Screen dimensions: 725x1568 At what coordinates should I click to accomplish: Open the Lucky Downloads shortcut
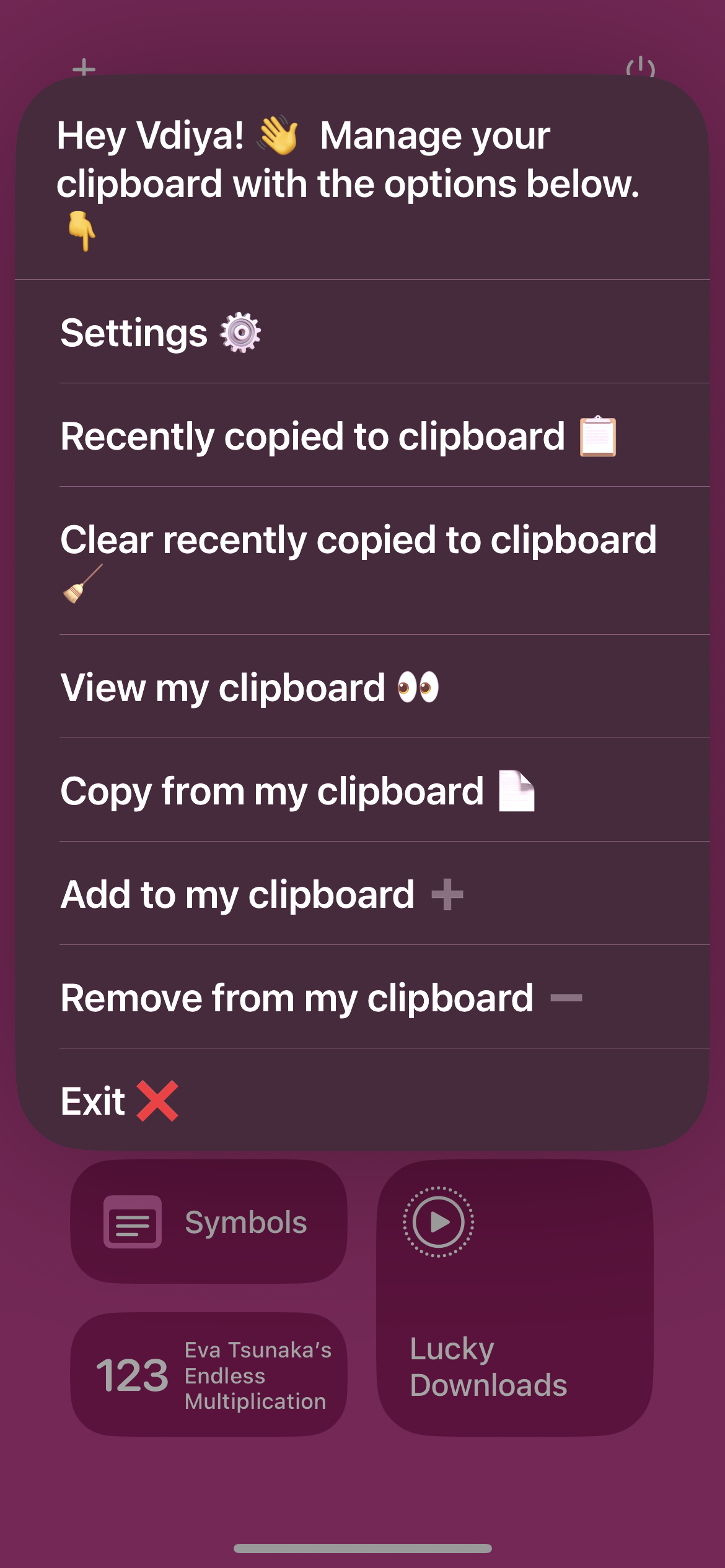coord(514,1298)
